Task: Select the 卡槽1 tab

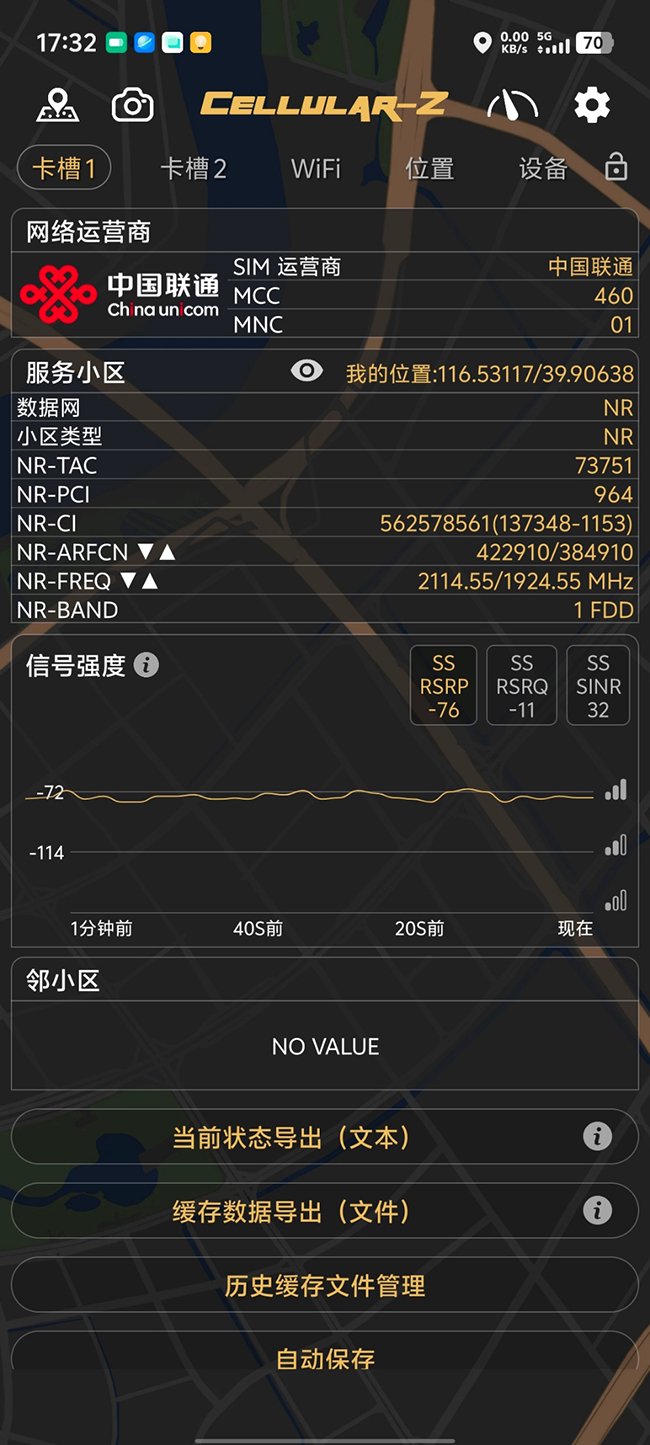Action: click(x=64, y=168)
